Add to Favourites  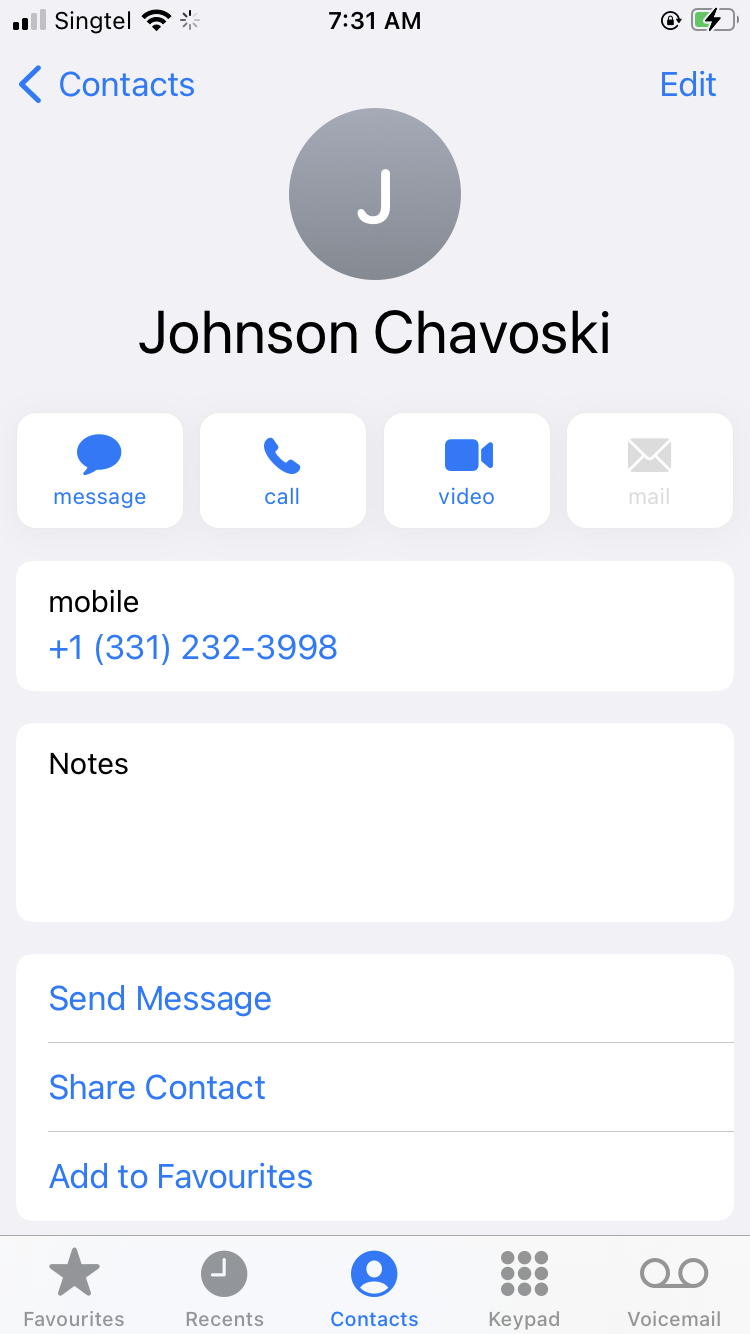[x=181, y=1176]
